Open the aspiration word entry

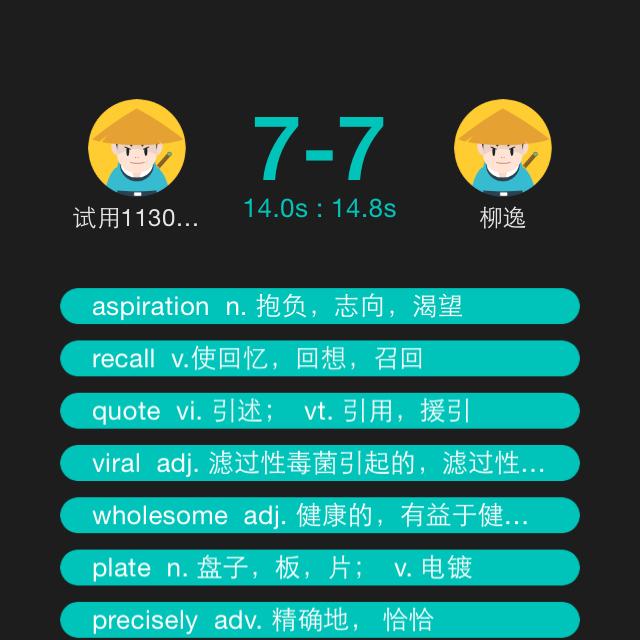(320, 306)
